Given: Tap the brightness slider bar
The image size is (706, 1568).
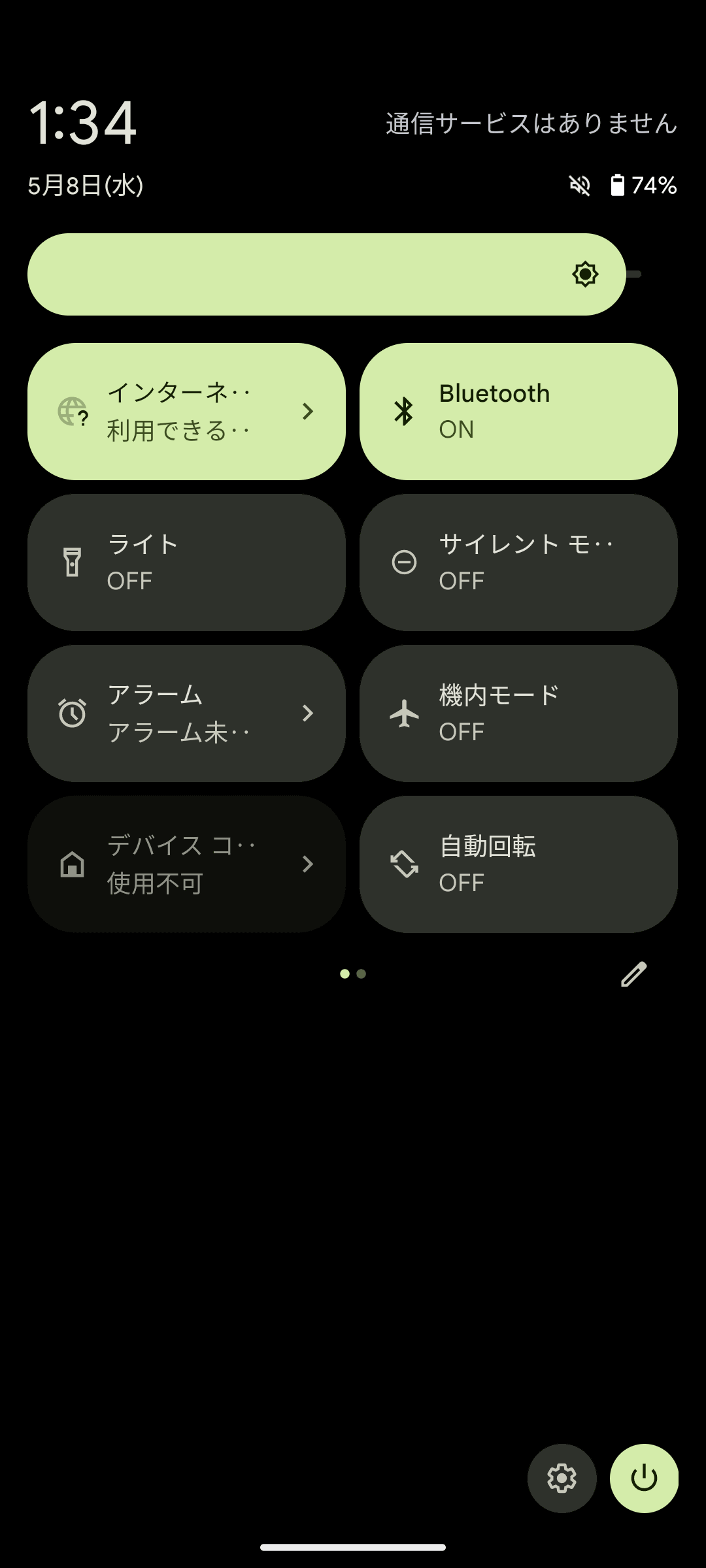Looking at the screenshot, I should point(327,274).
